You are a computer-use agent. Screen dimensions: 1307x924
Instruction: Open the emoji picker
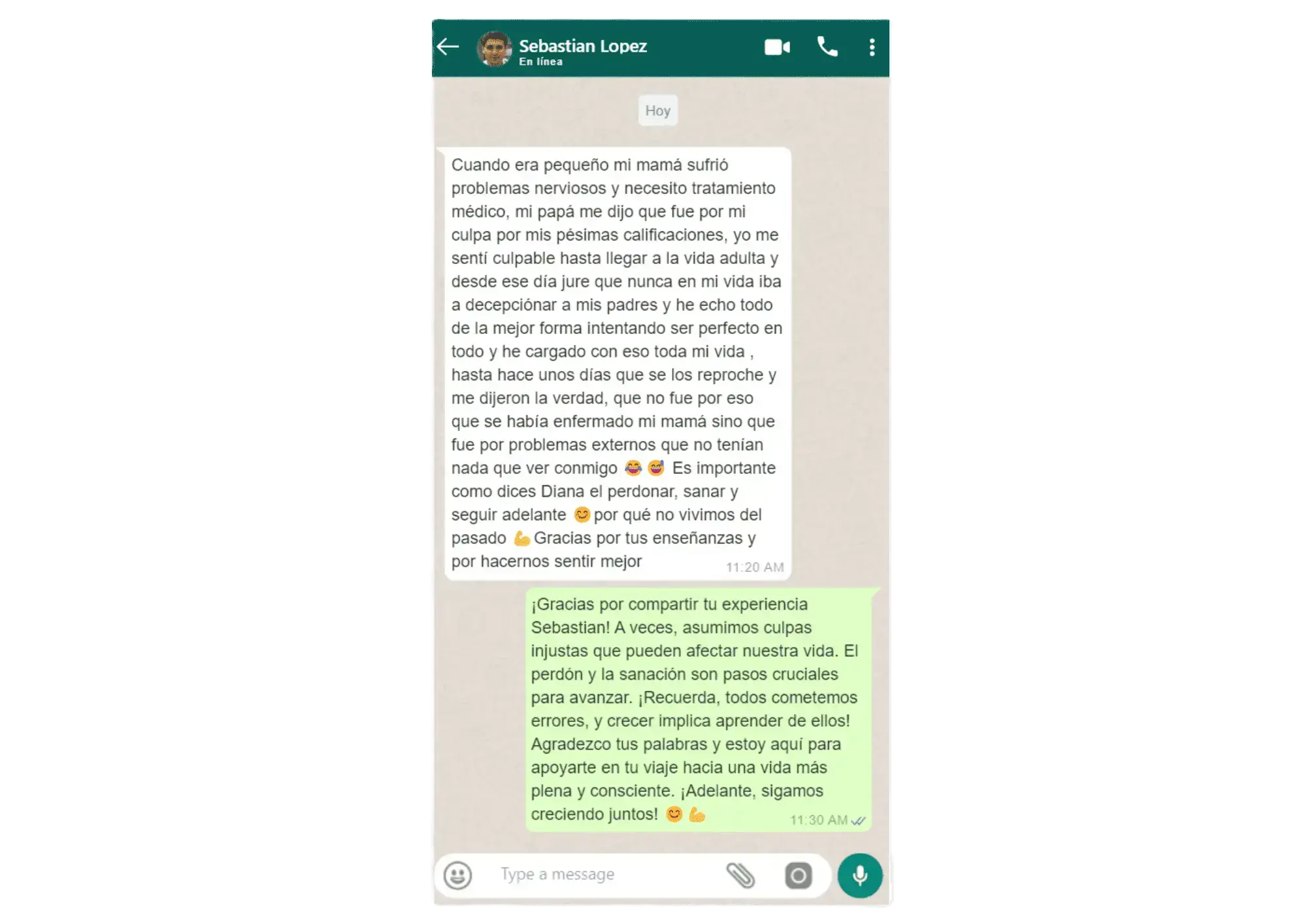click(x=457, y=875)
